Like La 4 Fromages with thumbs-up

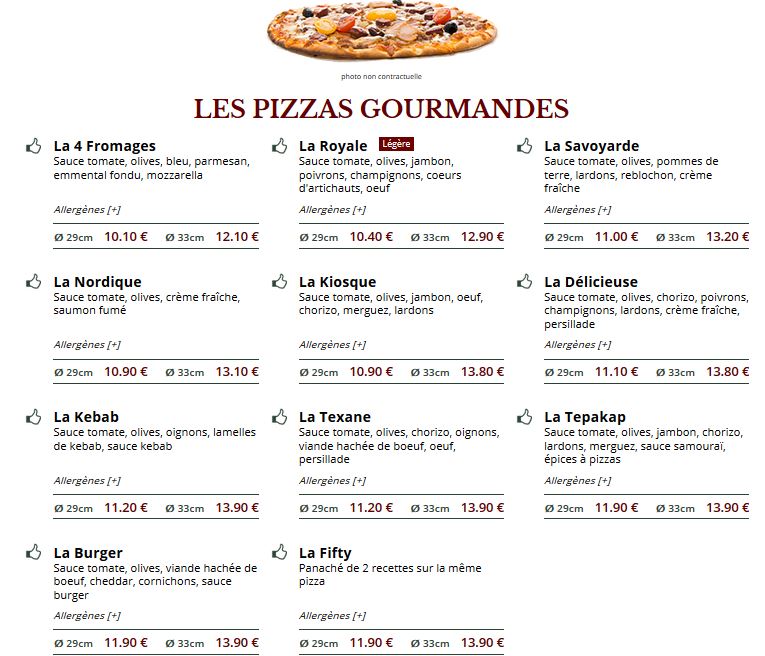[x=34, y=146]
